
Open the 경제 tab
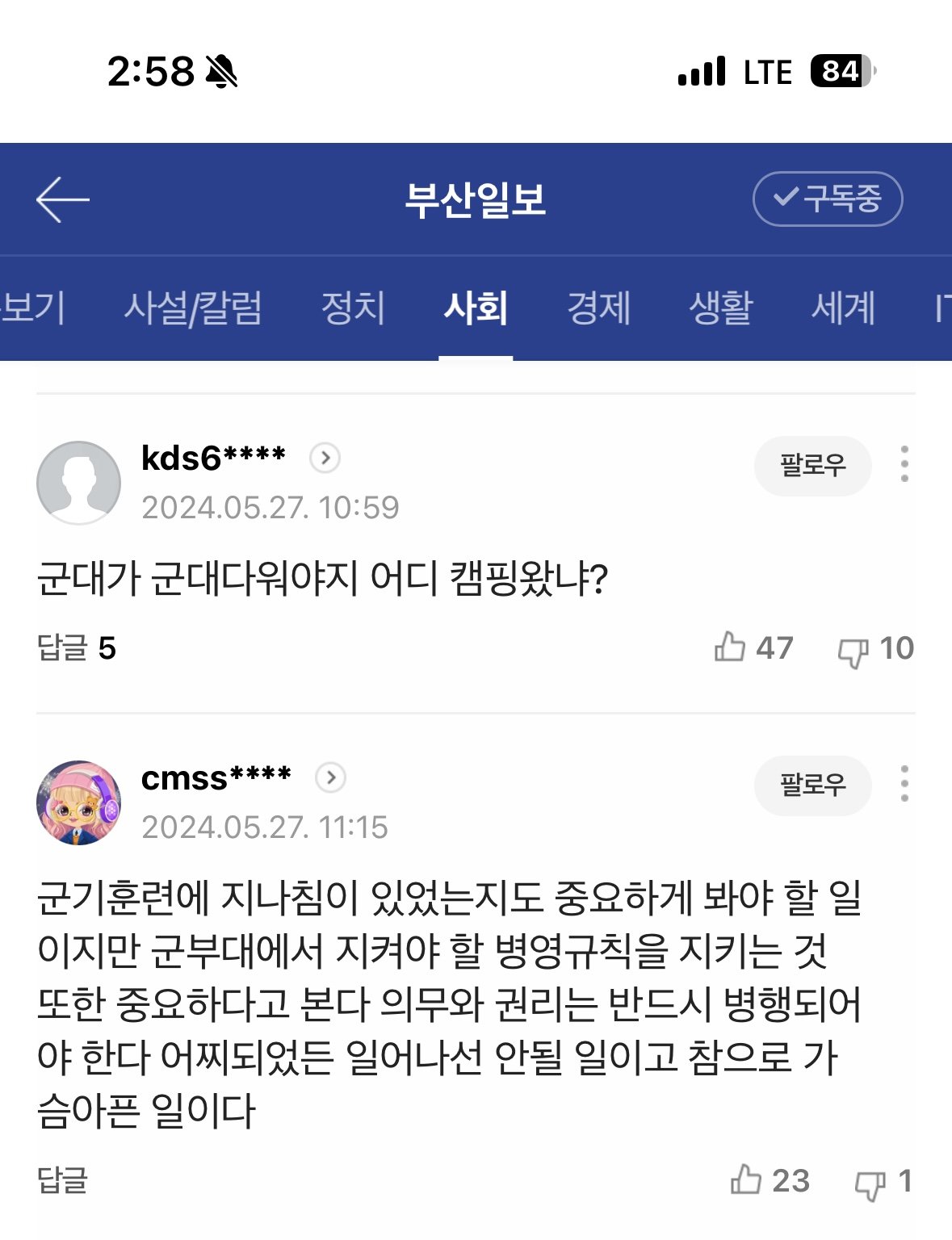click(598, 308)
